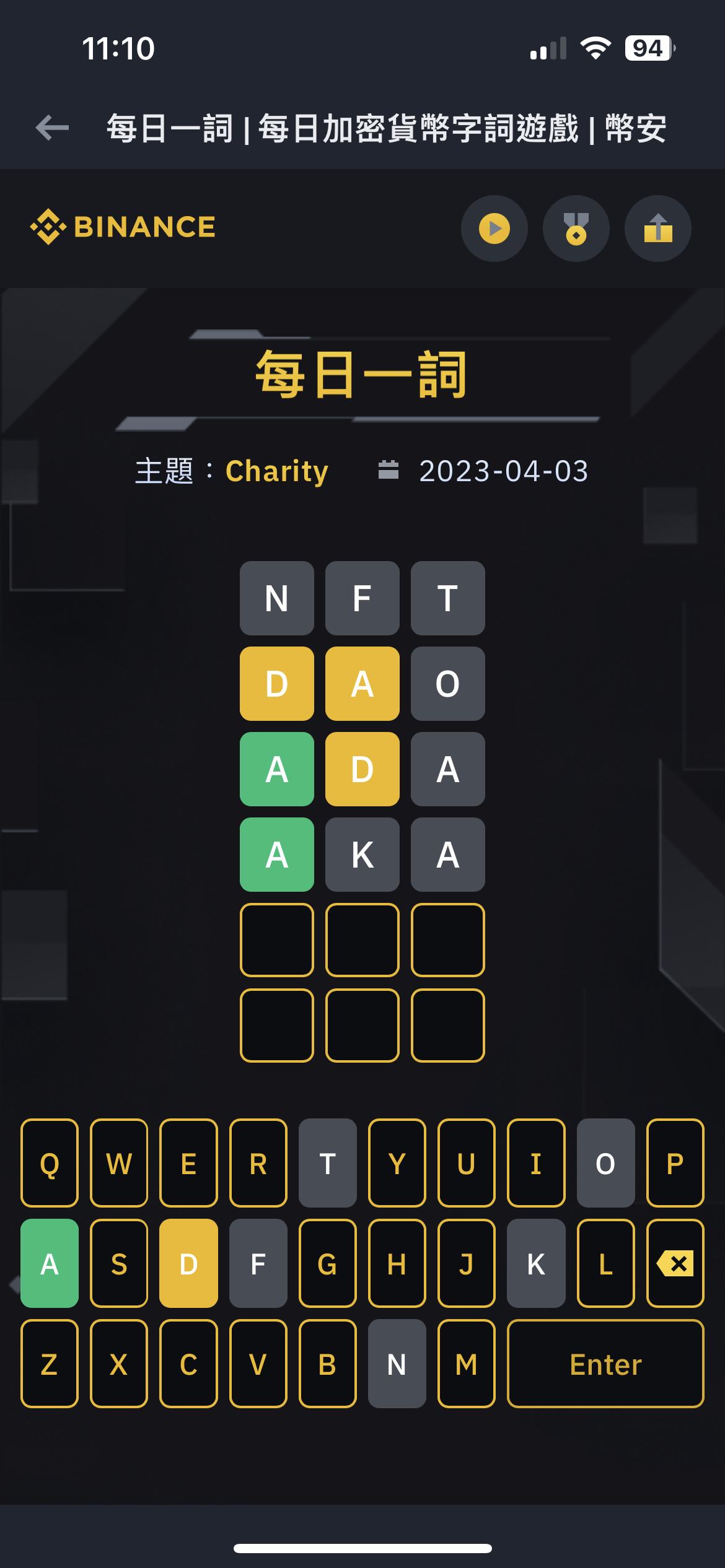
Task: Delete a letter with the backspace key
Action: point(675,1263)
